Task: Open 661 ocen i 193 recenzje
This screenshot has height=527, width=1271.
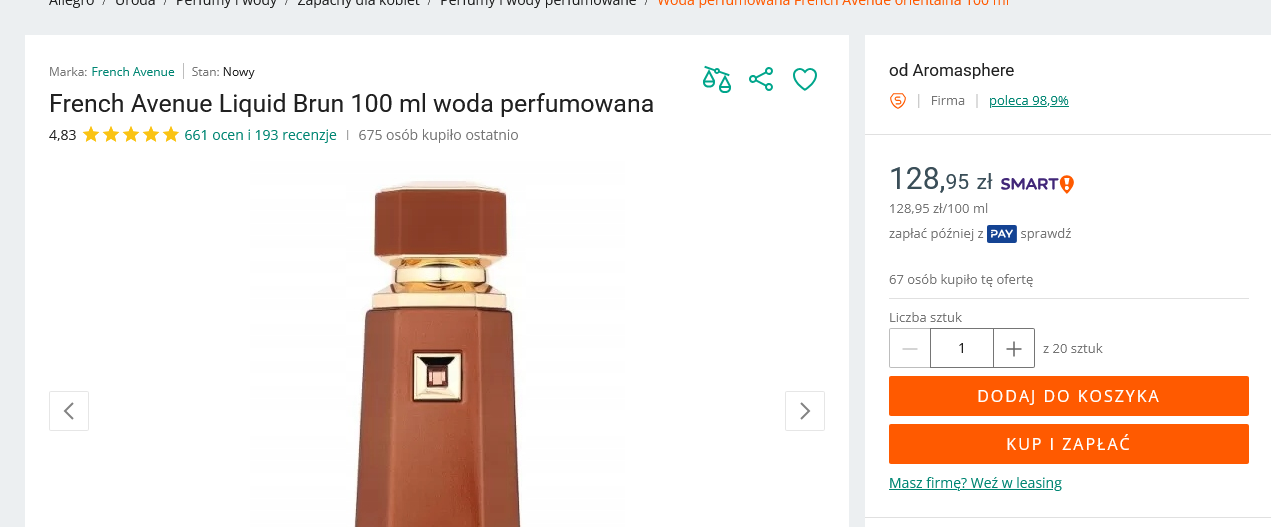Action: [x=260, y=135]
